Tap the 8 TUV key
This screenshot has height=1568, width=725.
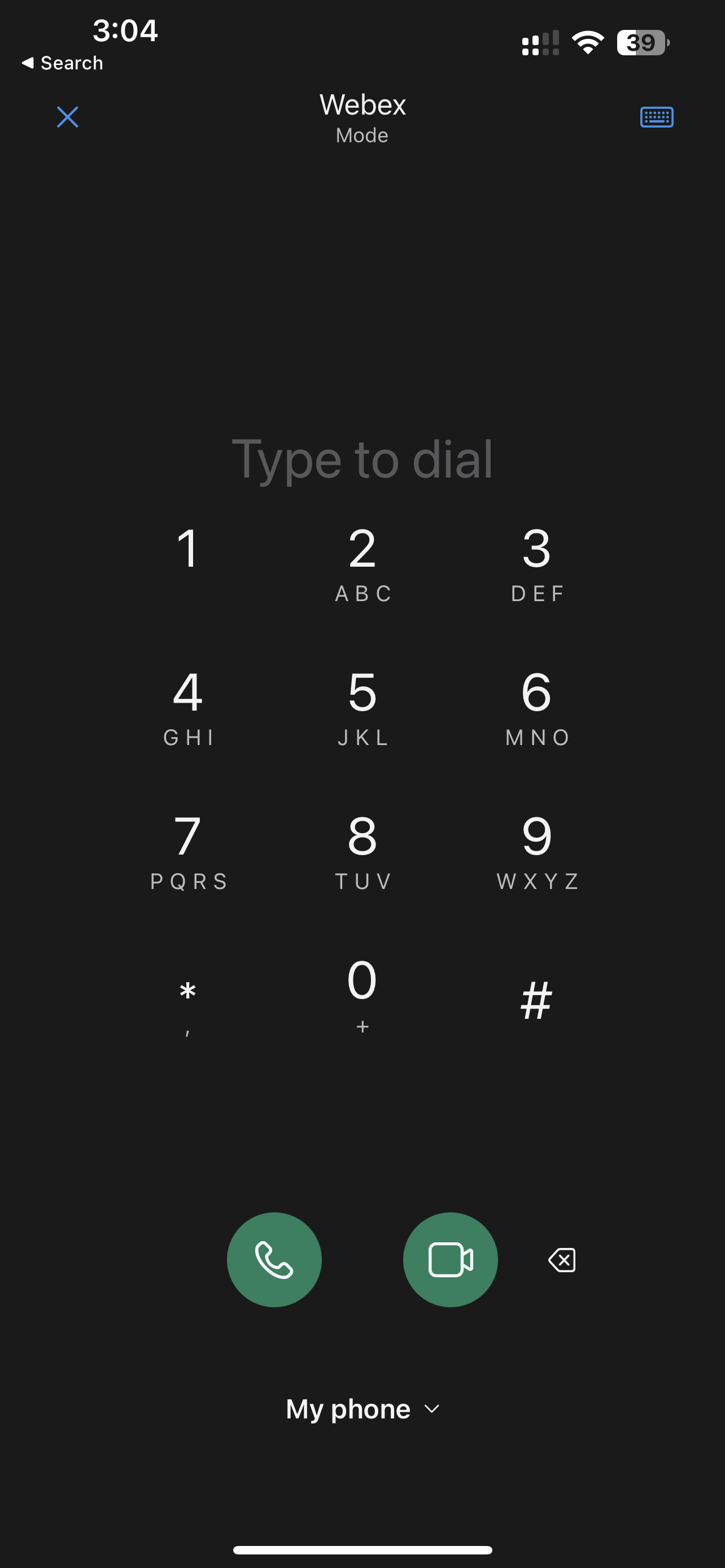[x=362, y=851]
